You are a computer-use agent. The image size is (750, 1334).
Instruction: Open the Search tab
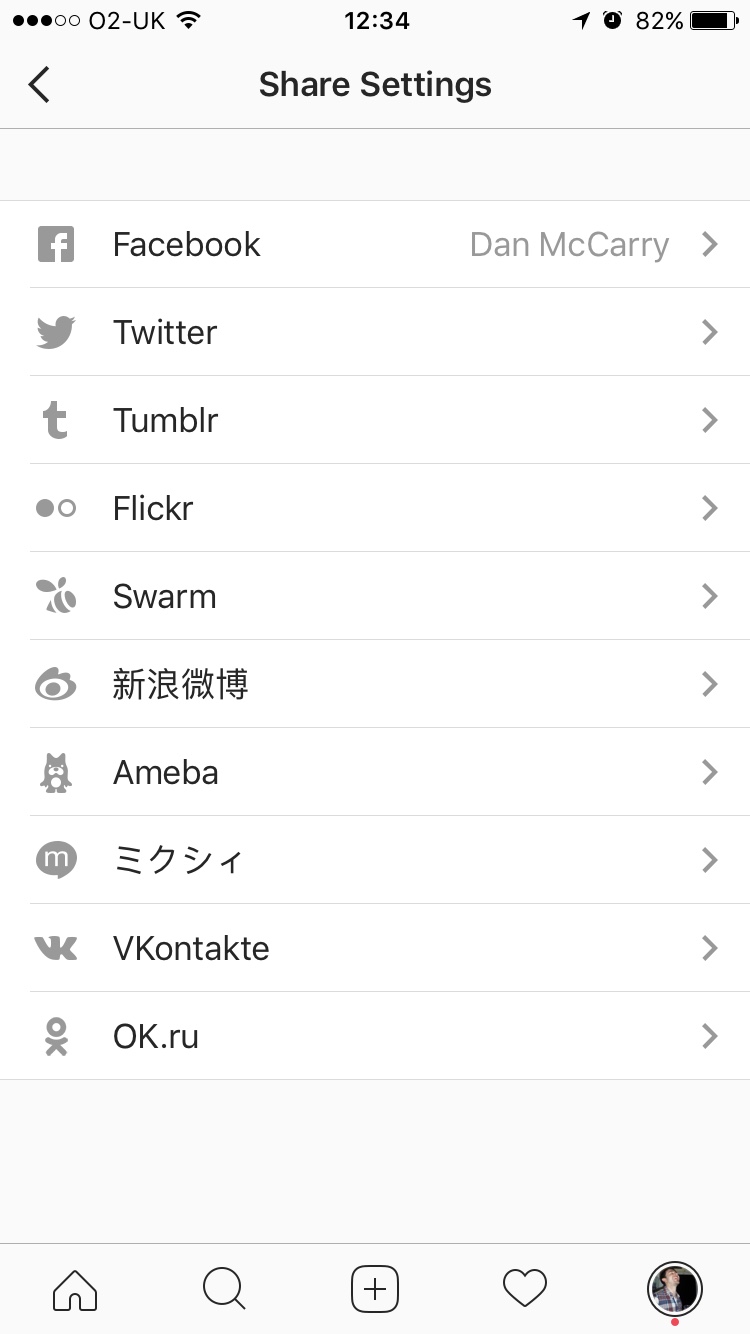[x=224, y=1289]
